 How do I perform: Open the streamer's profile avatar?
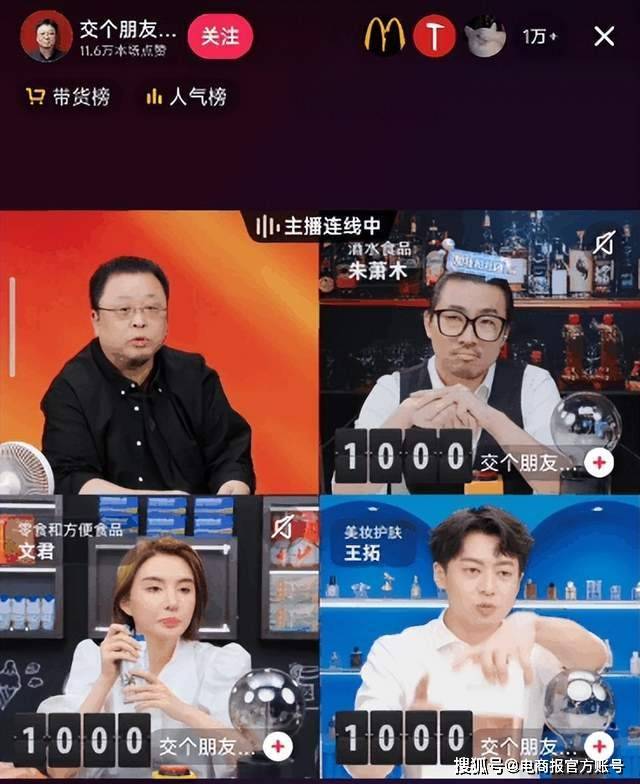point(46,36)
